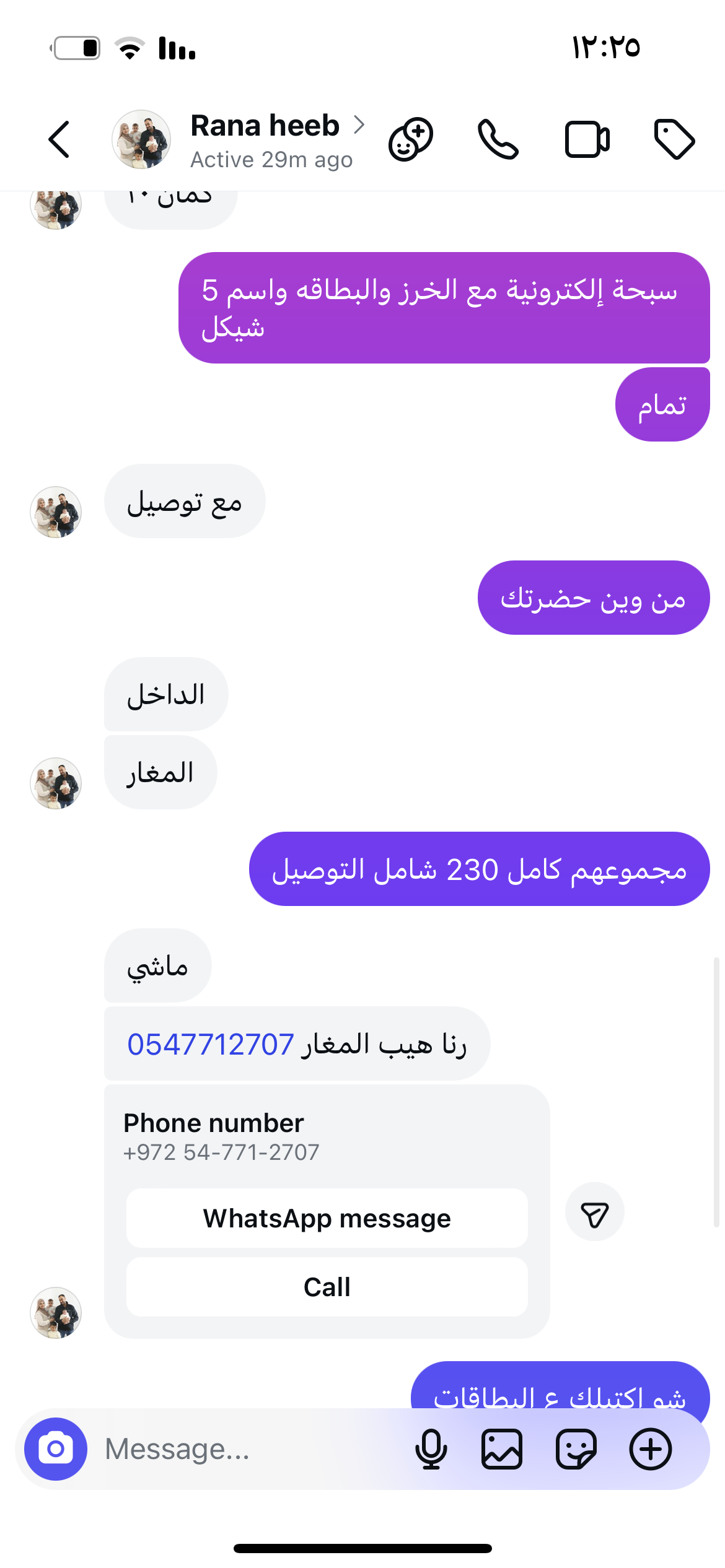The width and height of the screenshot is (725, 1568).
Task: Start a voice call with Rana heeb
Action: coord(498,139)
